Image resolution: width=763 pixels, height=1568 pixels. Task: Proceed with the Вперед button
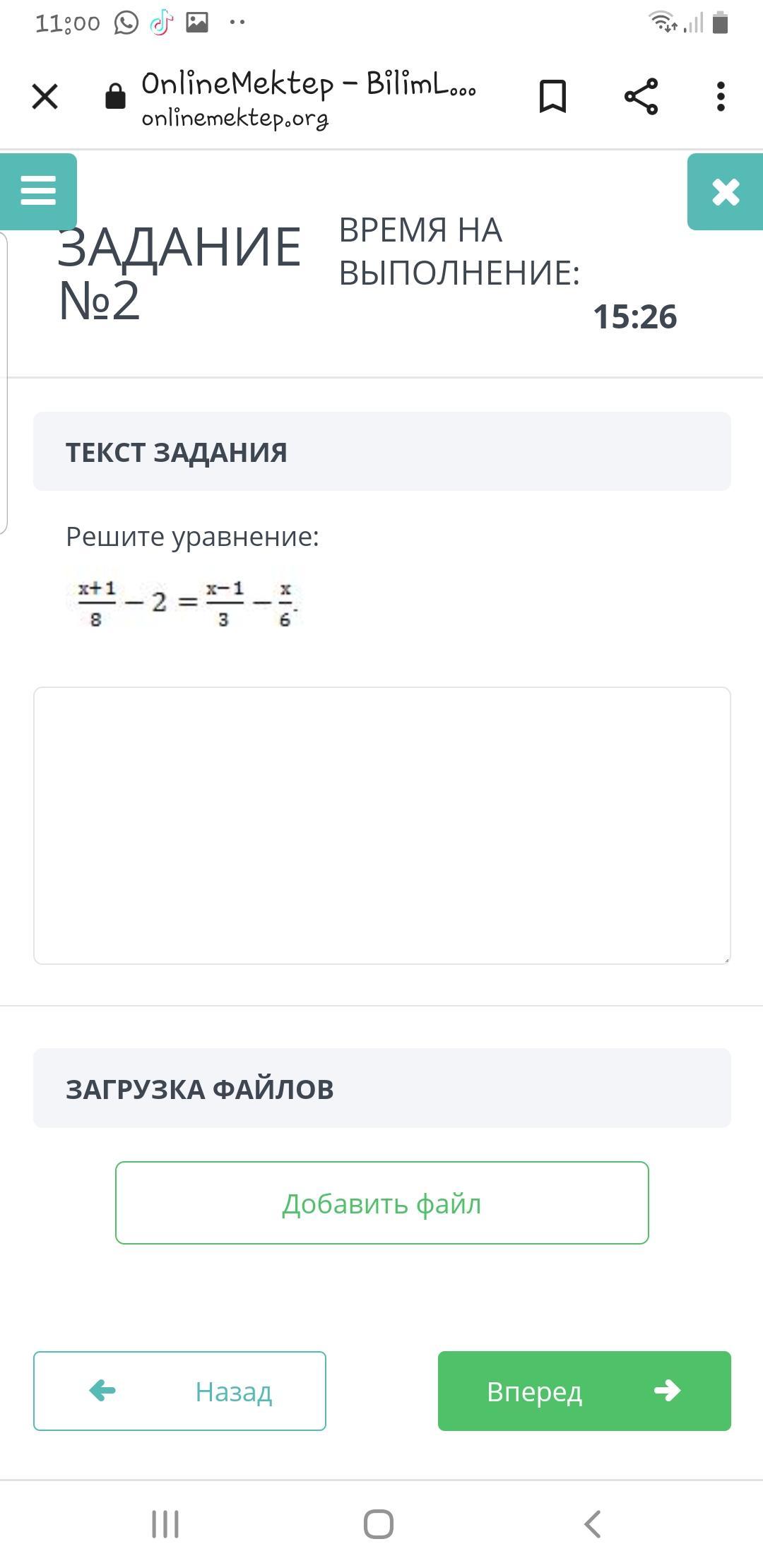584,1391
